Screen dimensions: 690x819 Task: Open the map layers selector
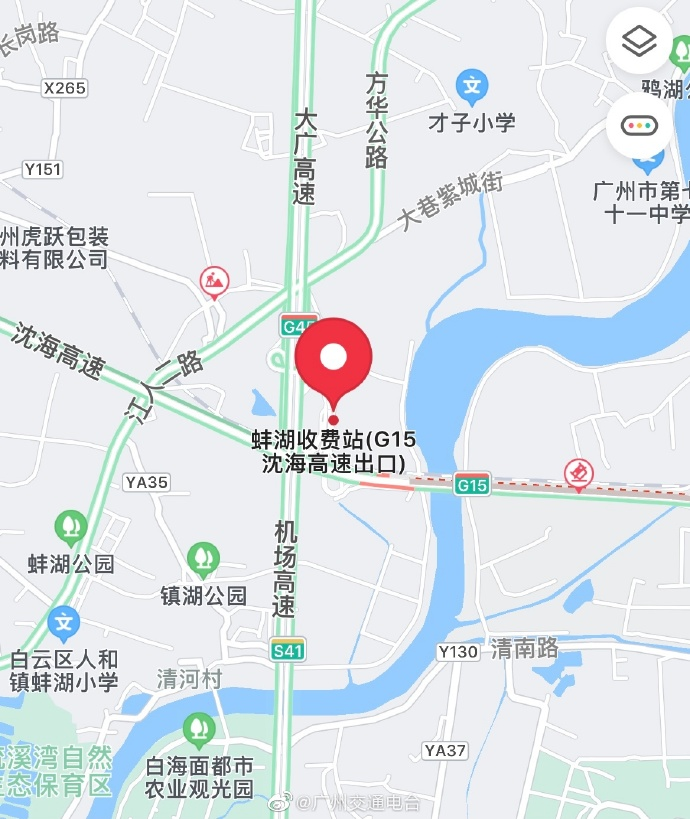pos(639,41)
